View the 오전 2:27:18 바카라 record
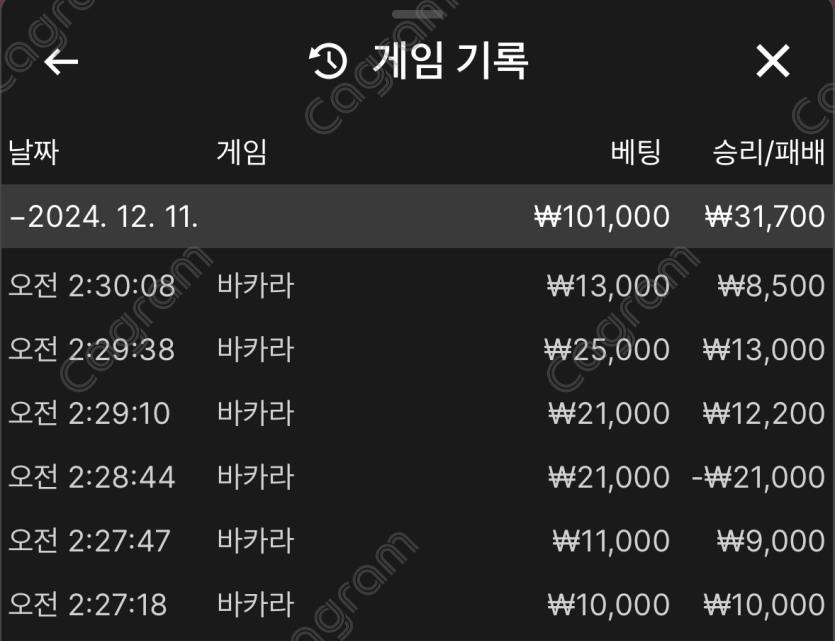 point(417,604)
